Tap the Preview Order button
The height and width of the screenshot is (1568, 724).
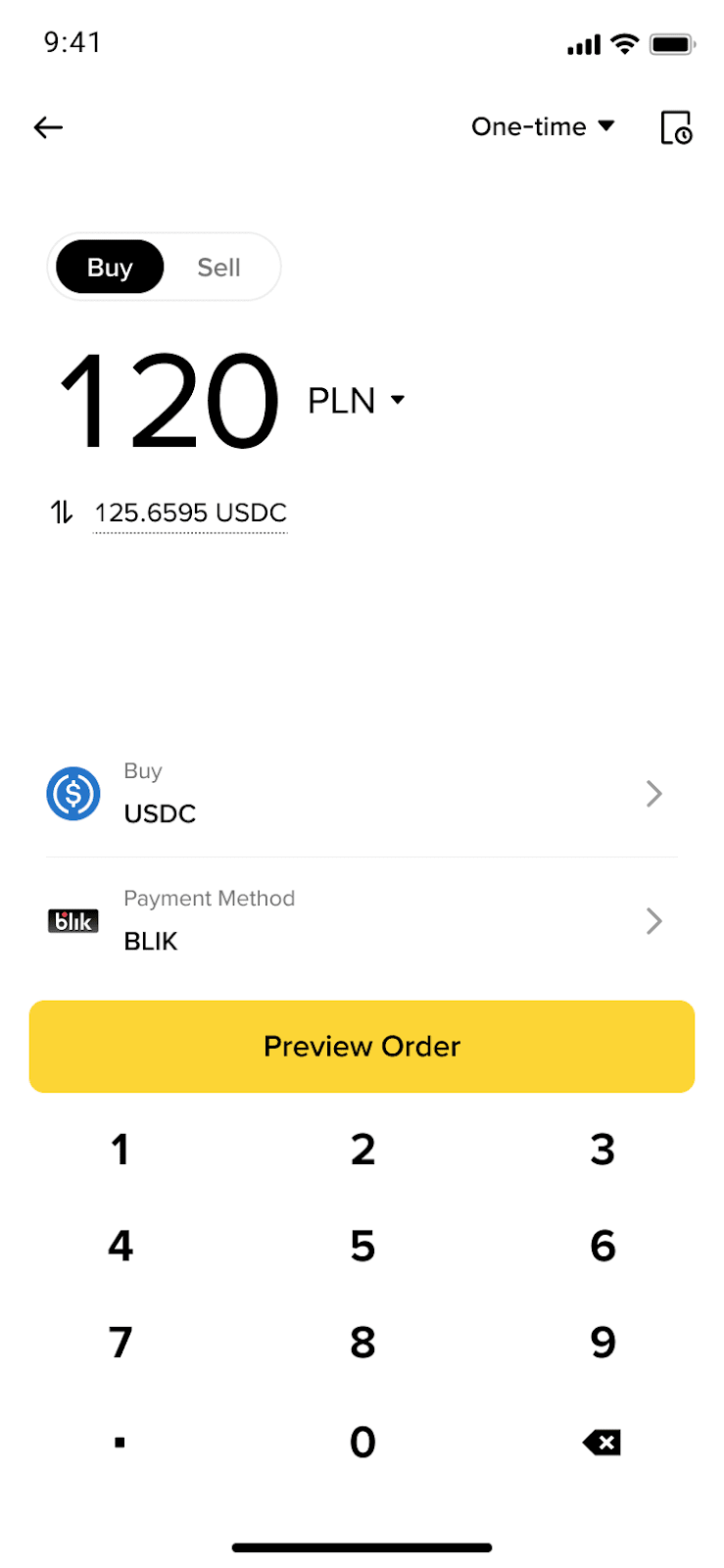pos(362,1047)
